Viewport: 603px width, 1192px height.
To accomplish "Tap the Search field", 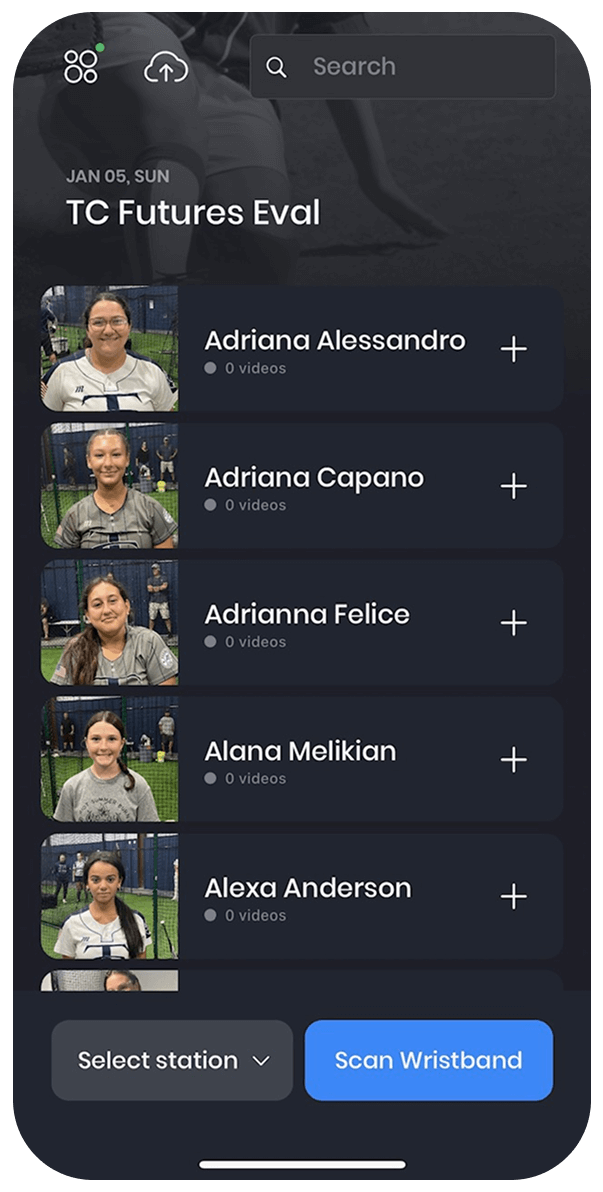I will click(x=402, y=67).
